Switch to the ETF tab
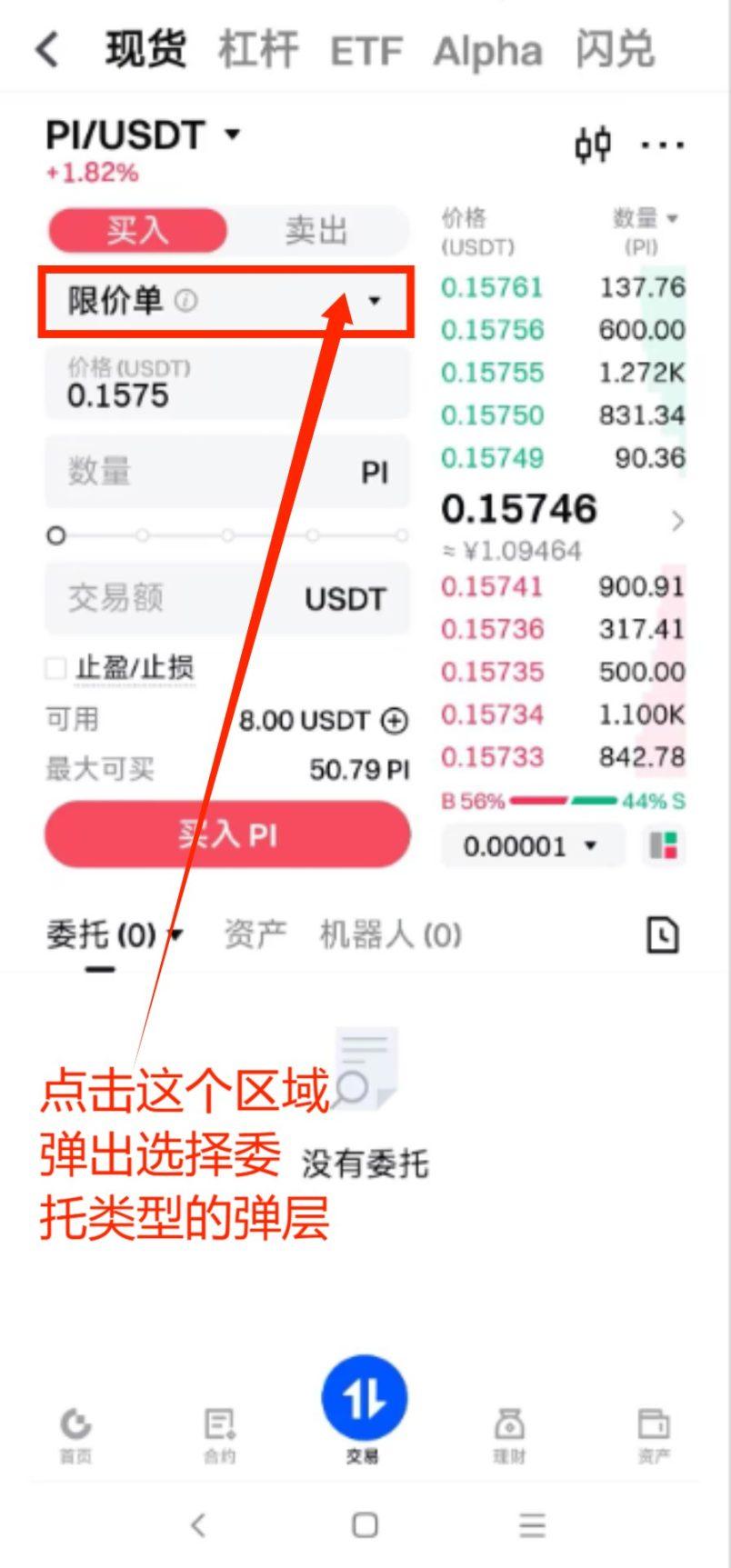Viewport: 731px width, 1568px height. click(x=365, y=51)
